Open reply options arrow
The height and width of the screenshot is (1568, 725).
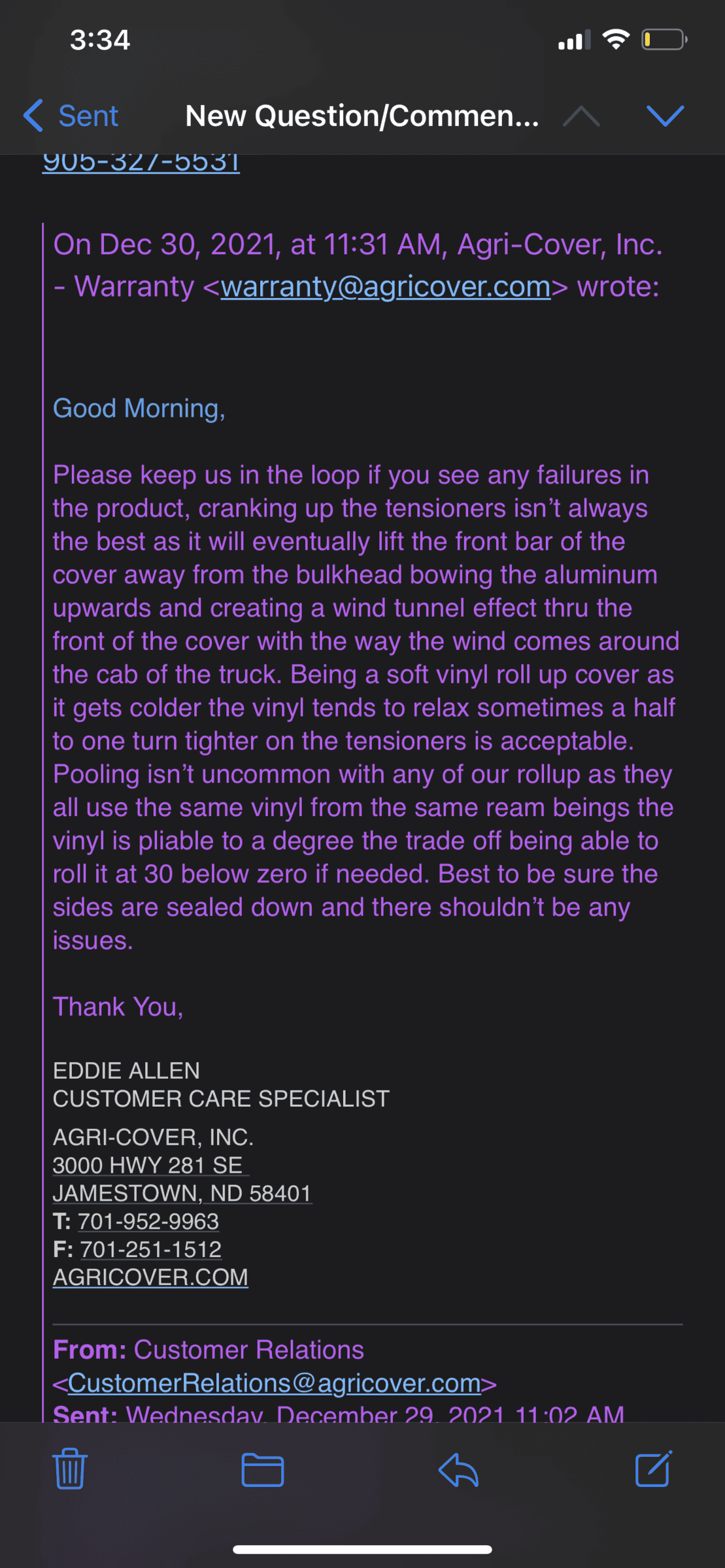[x=458, y=1469]
